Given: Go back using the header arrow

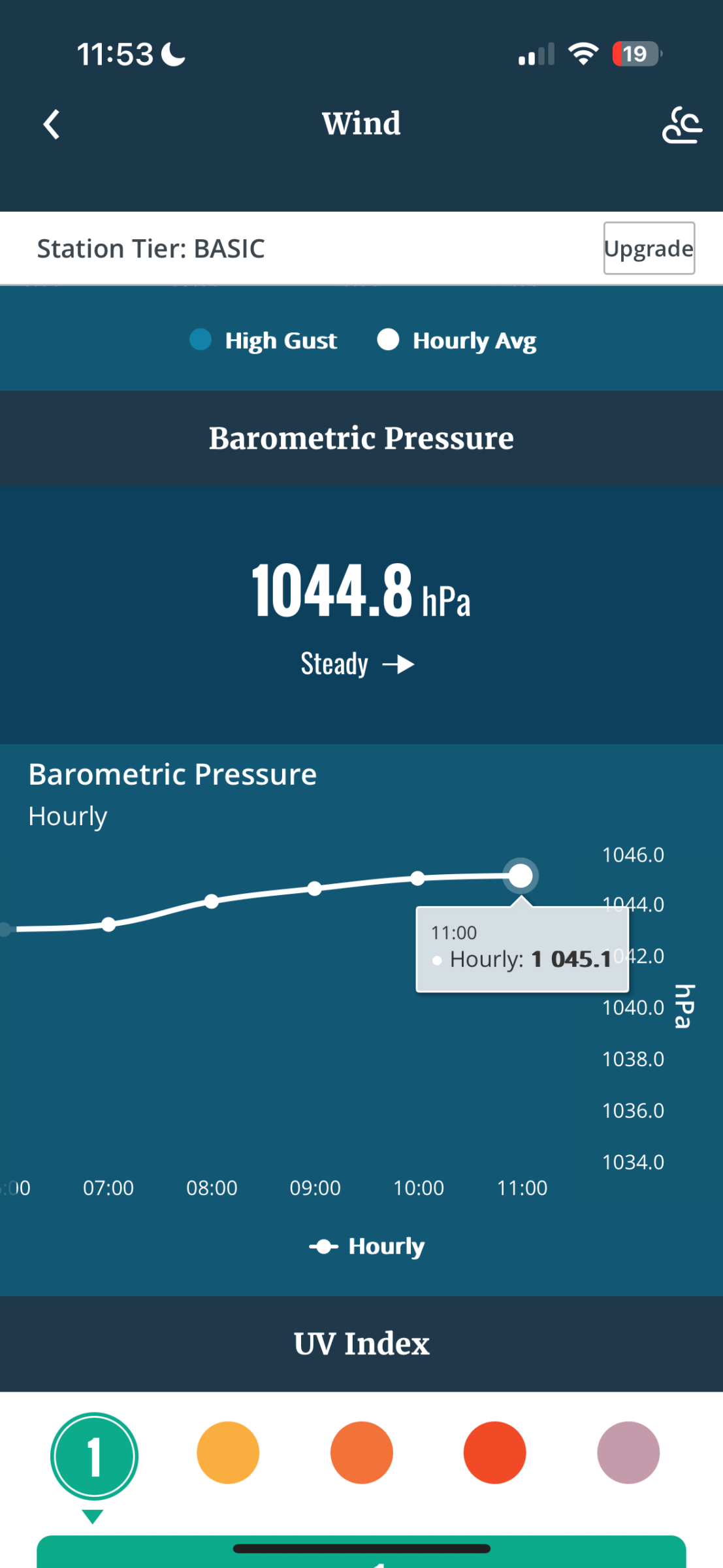Looking at the screenshot, I should pyautogui.click(x=52, y=124).
